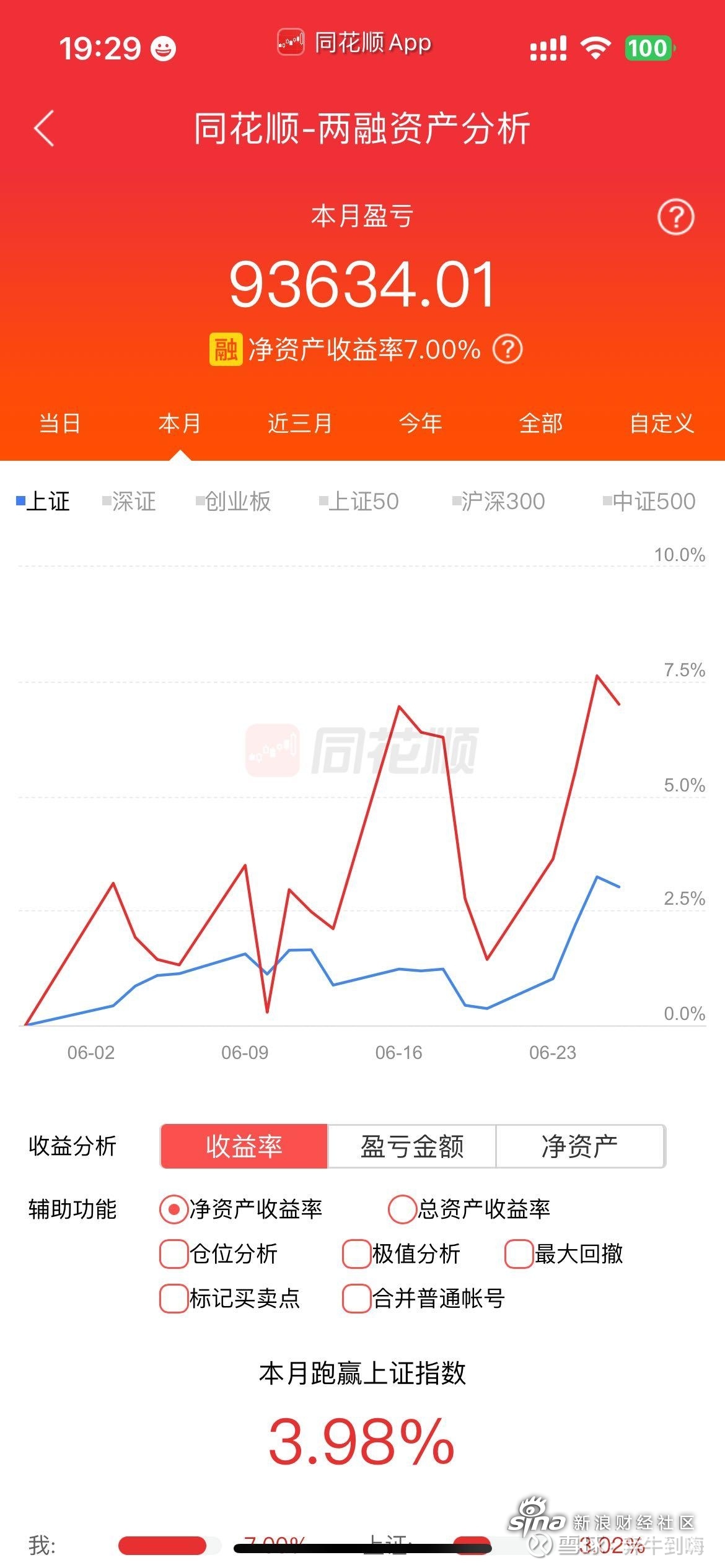The width and height of the screenshot is (725, 1568).
Task: Compare against the 创业板 index
Action: (x=234, y=501)
